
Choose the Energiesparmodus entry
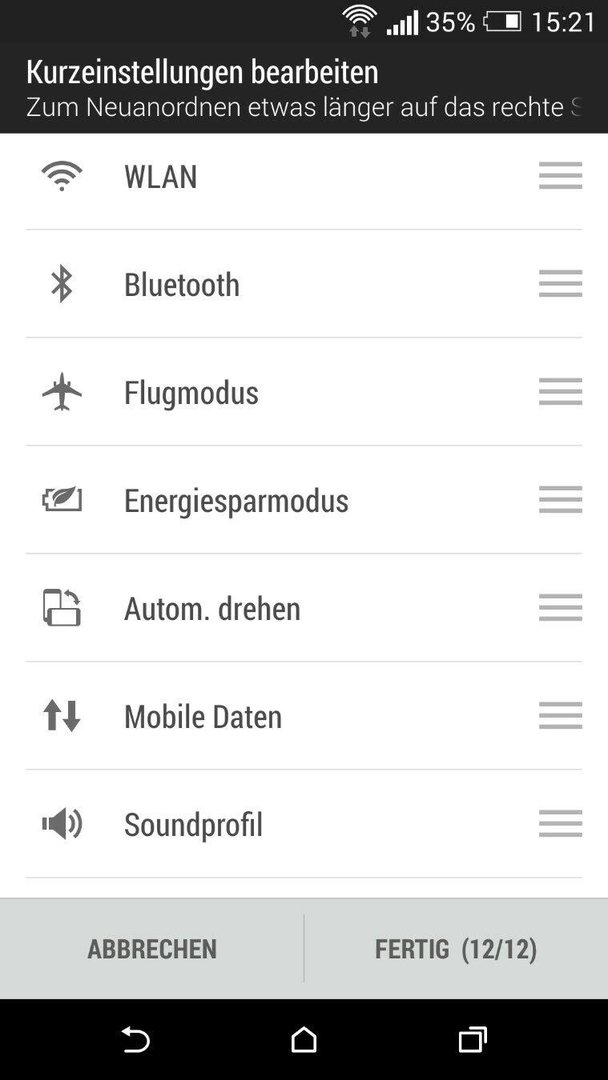click(x=304, y=500)
